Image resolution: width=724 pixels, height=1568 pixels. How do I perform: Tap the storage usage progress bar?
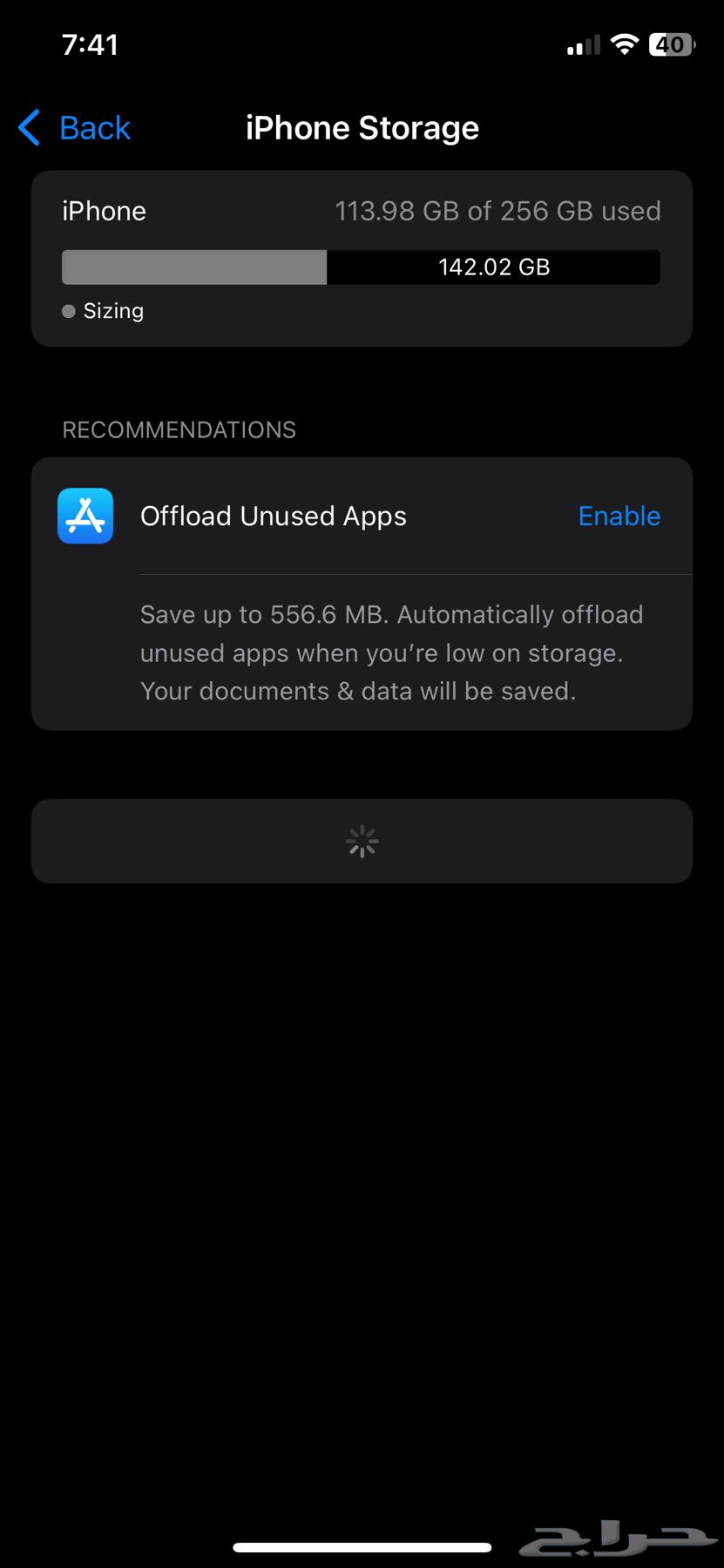(x=362, y=267)
